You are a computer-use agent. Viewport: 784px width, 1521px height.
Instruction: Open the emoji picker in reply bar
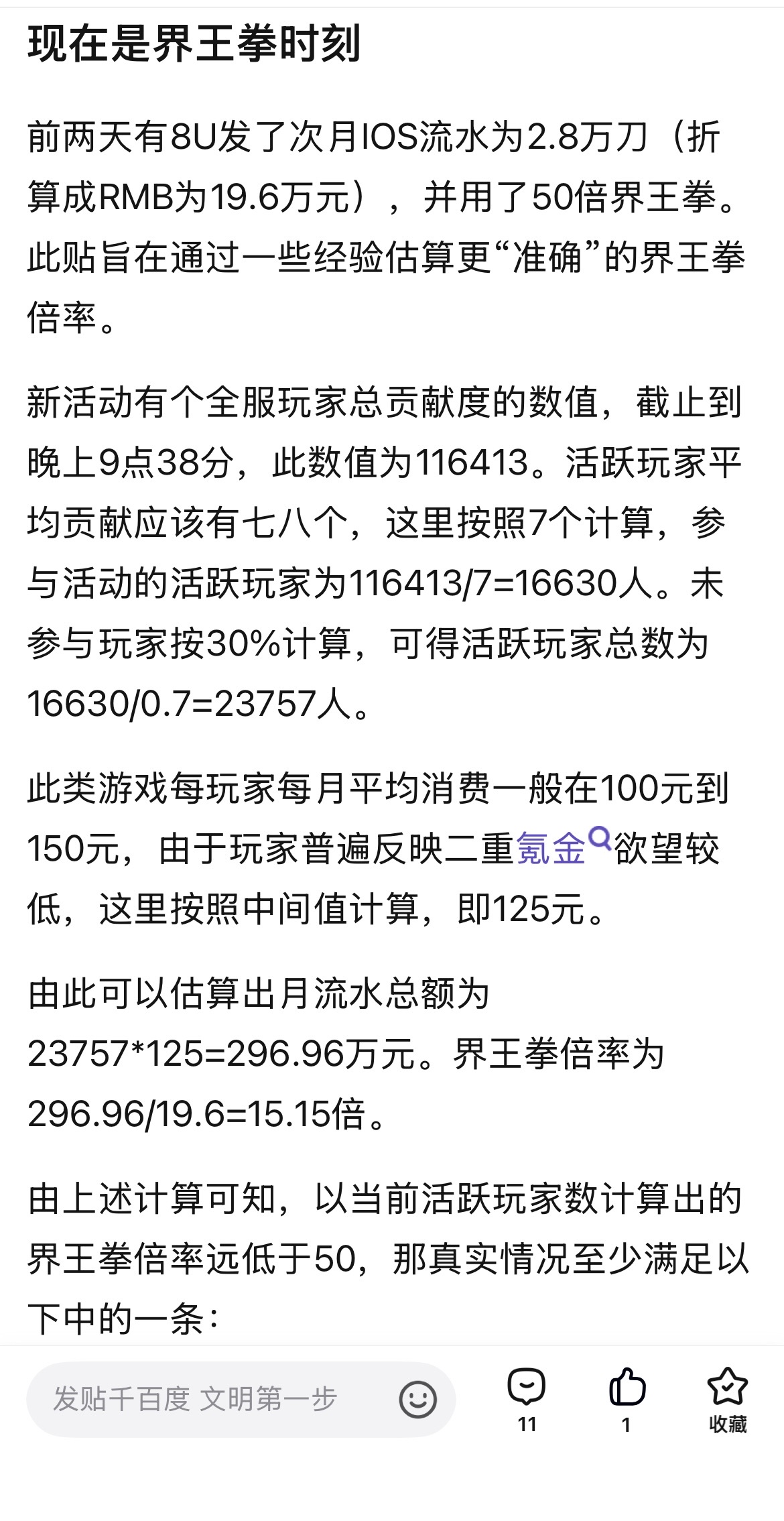pos(417,1400)
